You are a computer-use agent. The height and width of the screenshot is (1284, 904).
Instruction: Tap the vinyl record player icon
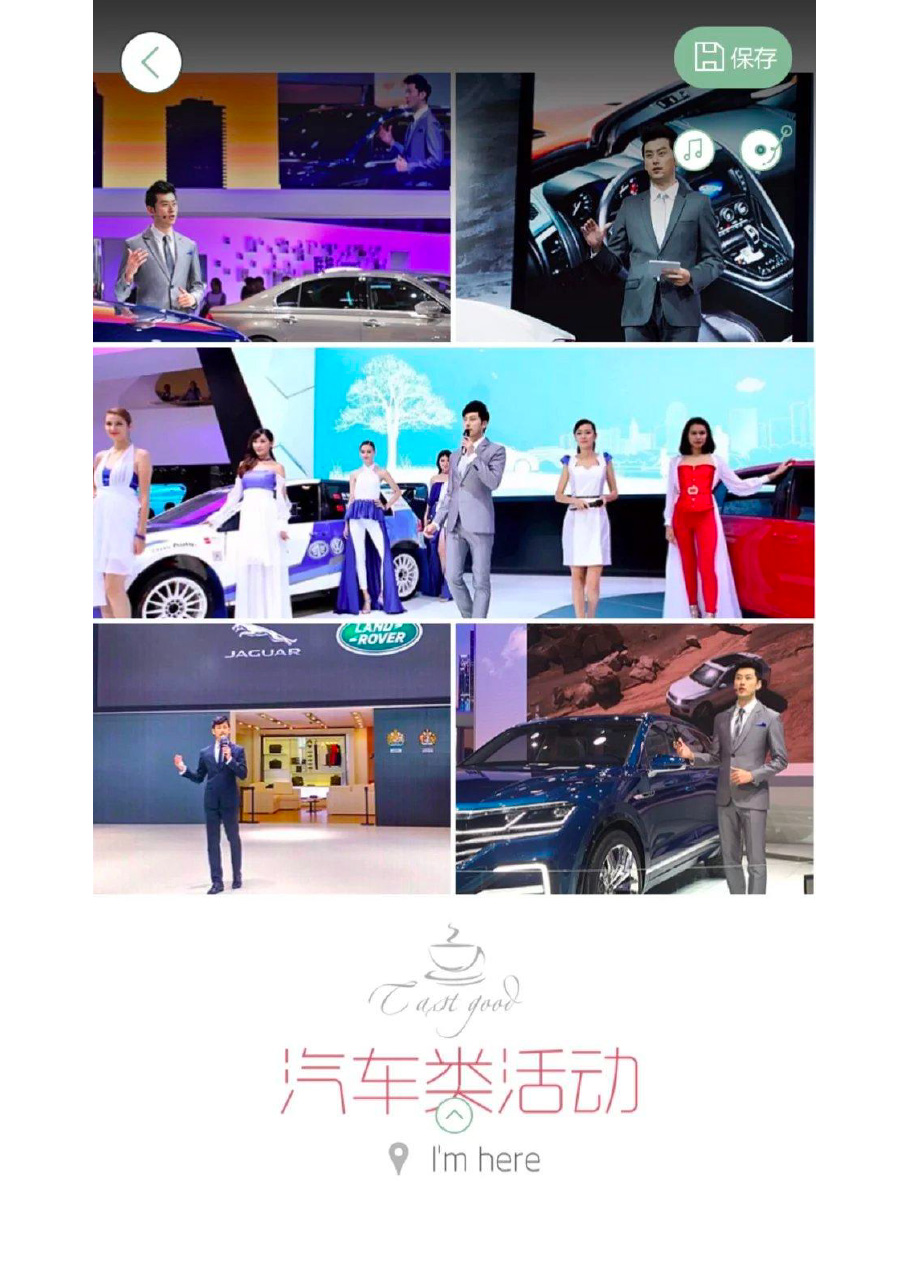762,149
